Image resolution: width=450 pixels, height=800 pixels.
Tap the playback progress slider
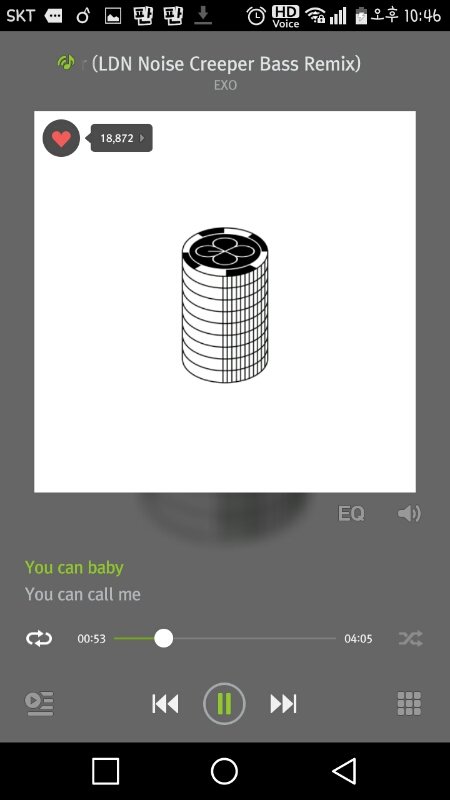click(x=224, y=638)
